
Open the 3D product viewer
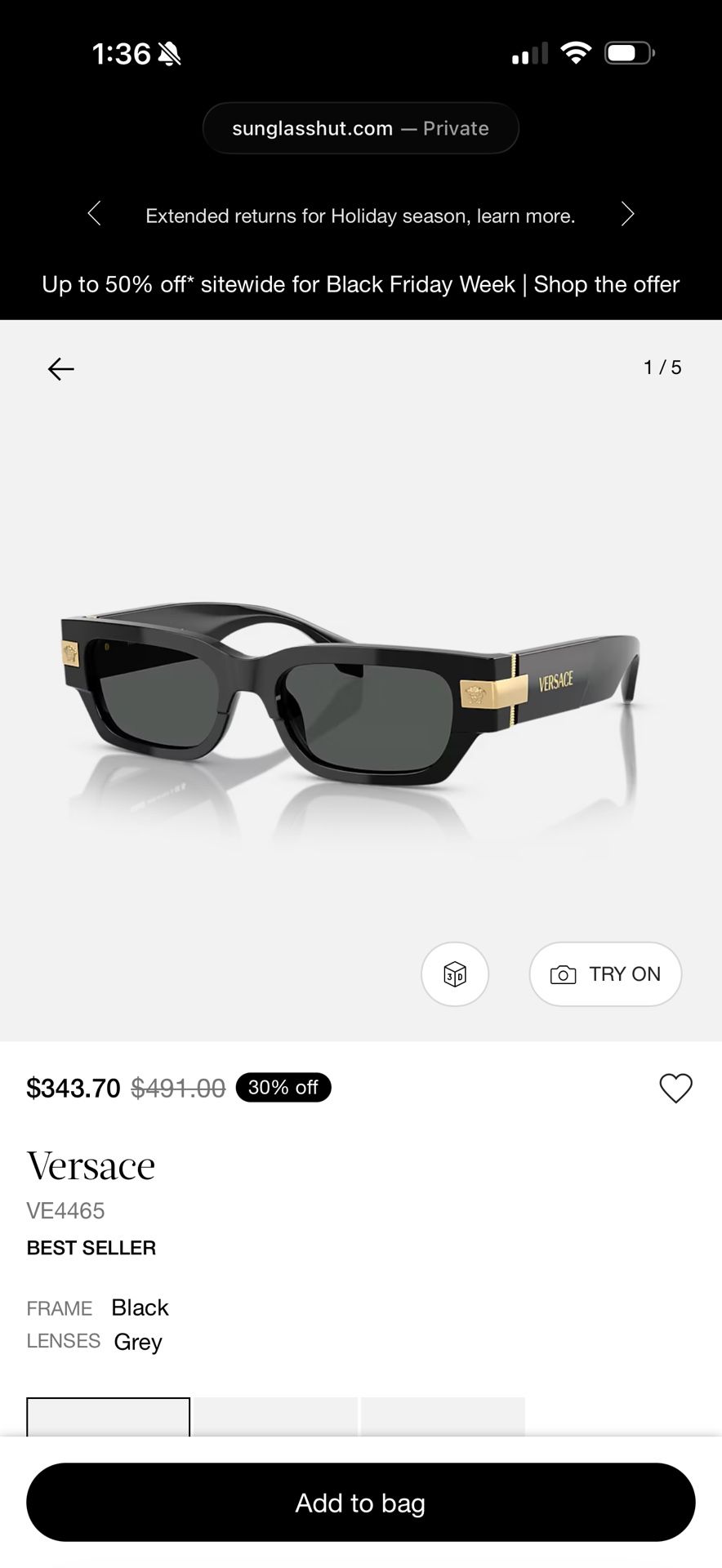point(454,974)
